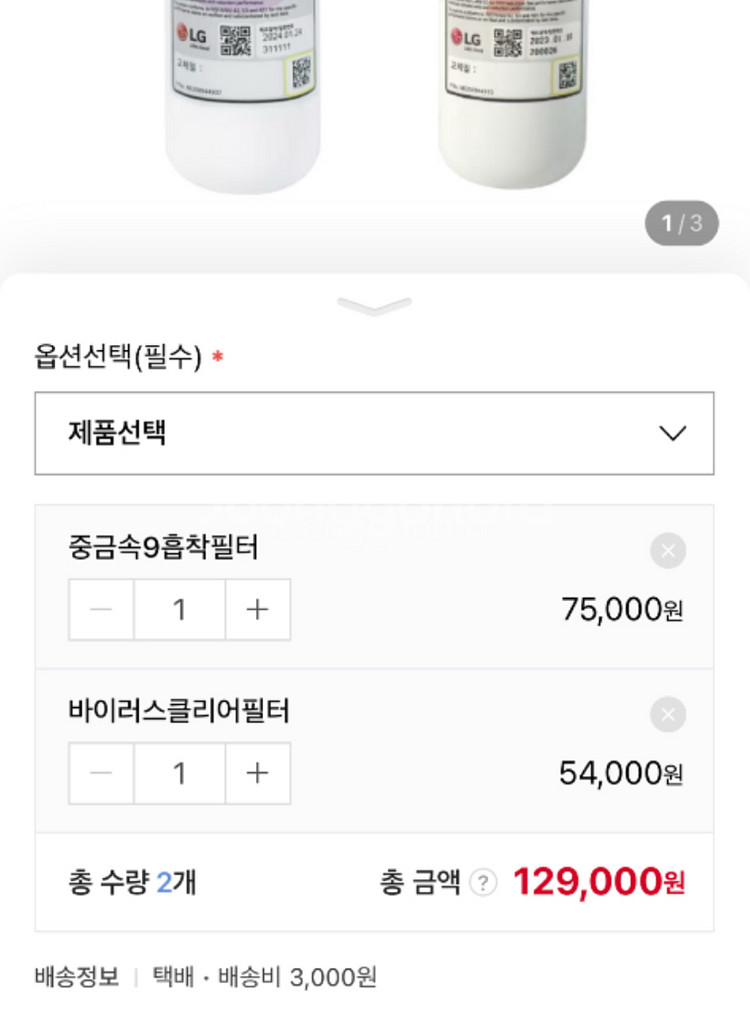Decrease quantity of 중금속9흡착필터
The height and width of the screenshot is (1015, 750).
coord(100,610)
